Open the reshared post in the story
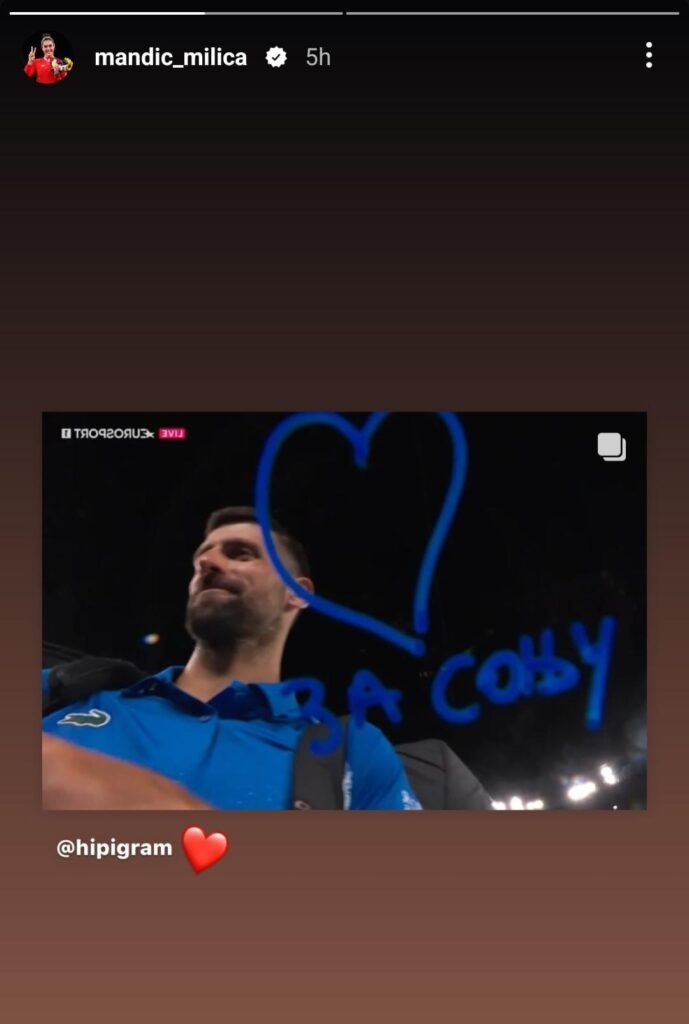This screenshot has height=1024, width=689. pos(344,610)
